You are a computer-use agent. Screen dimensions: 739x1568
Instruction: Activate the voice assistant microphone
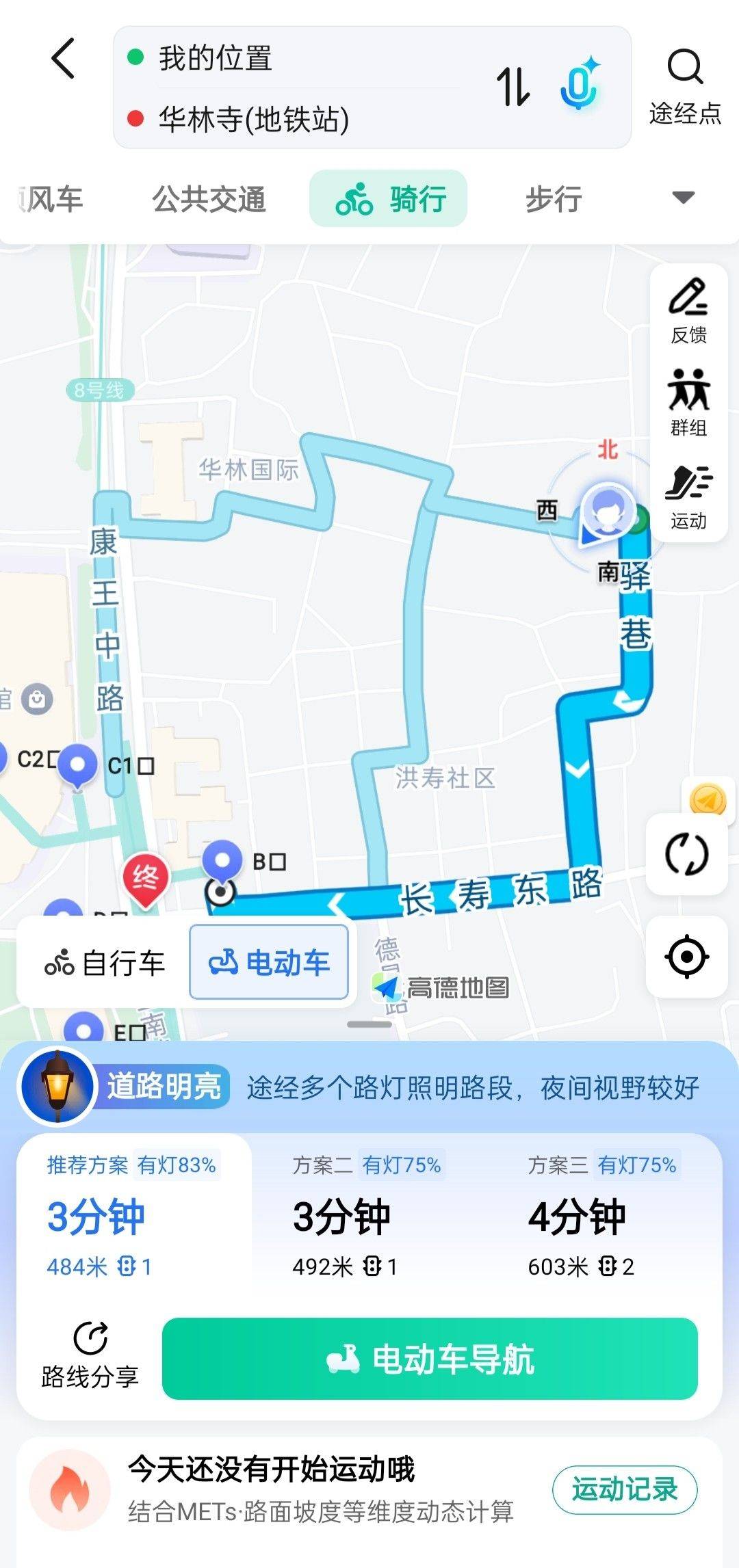point(580,85)
